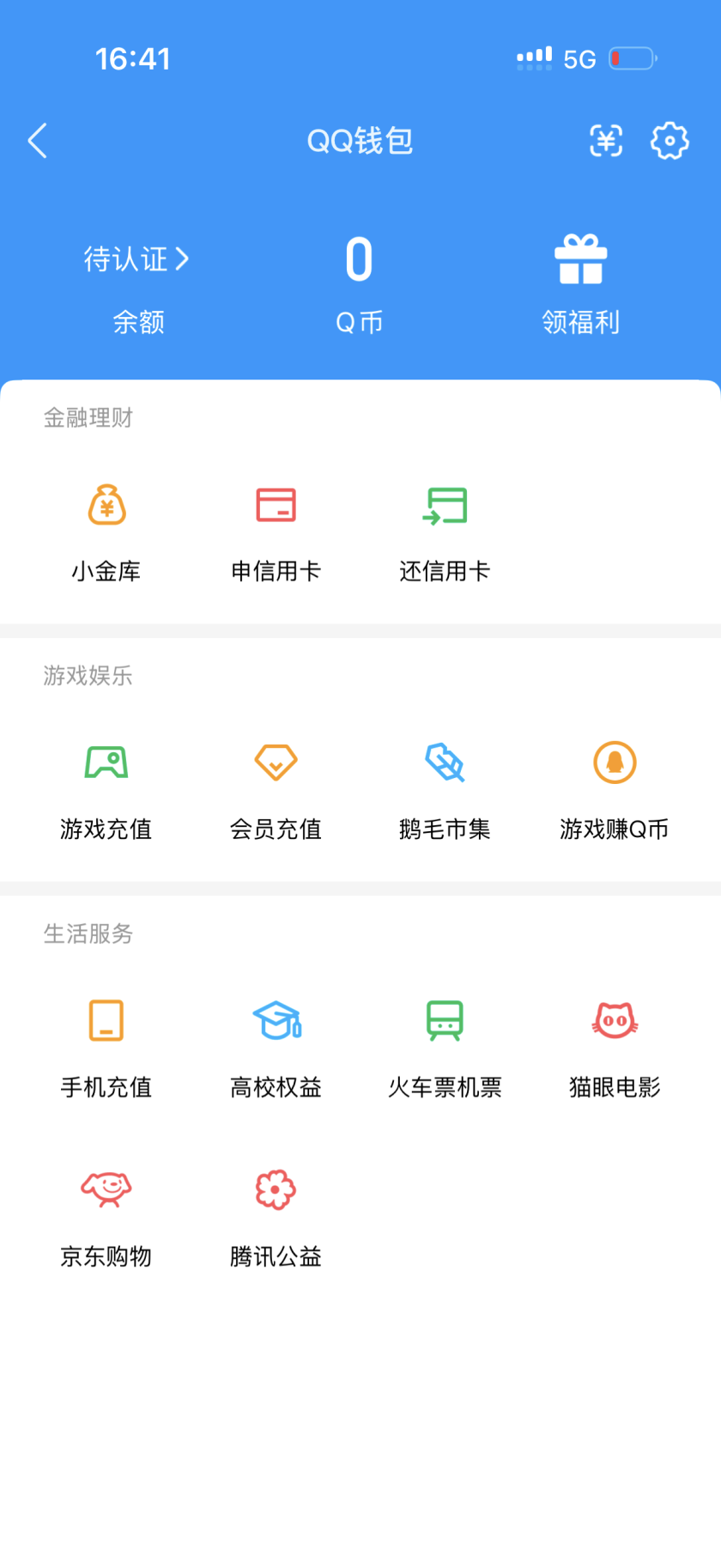Go back using the left chevron
721x1568 pixels.
(x=38, y=141)
